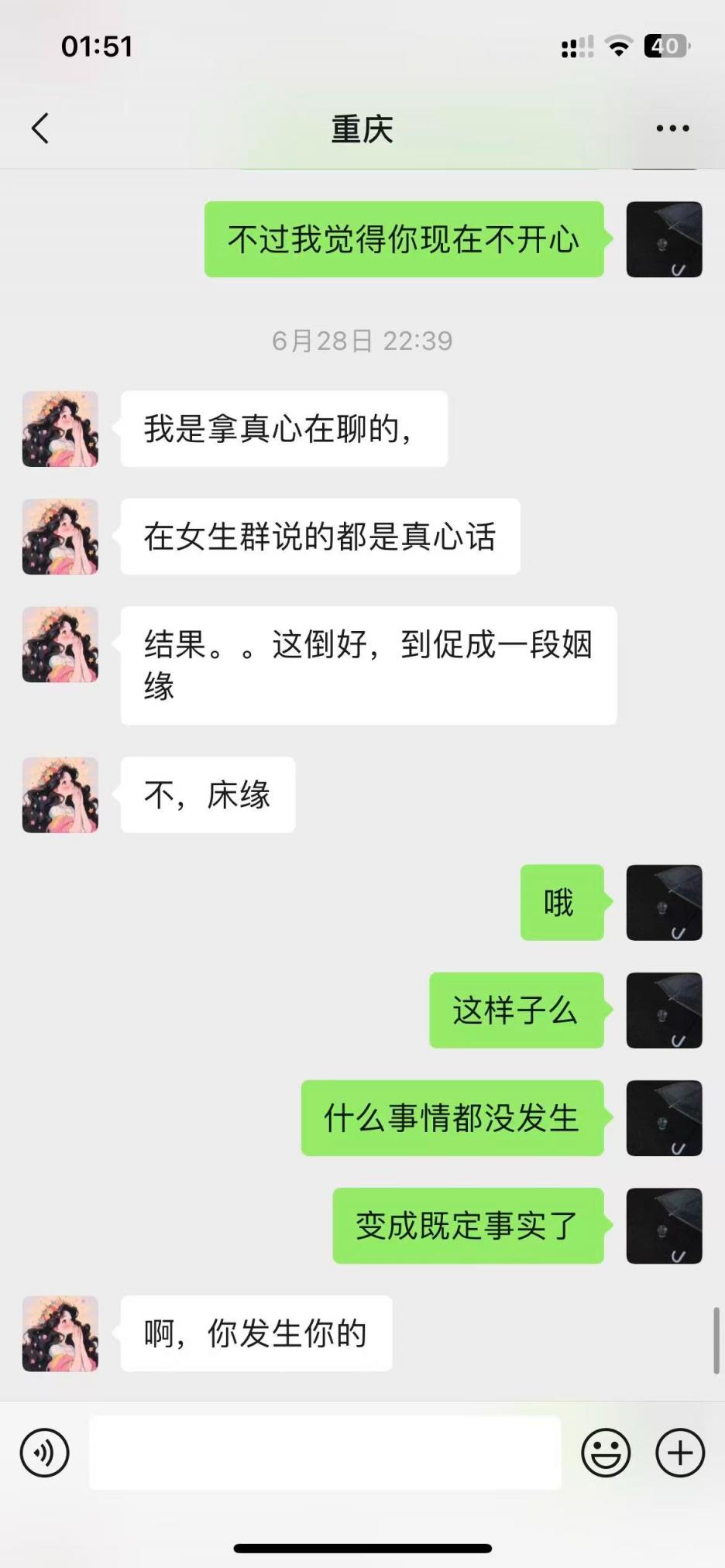The width and height of the screenshot is (725, 1568).
Task: Go back from the 重庆 chat
Action: tap(40, 129)
